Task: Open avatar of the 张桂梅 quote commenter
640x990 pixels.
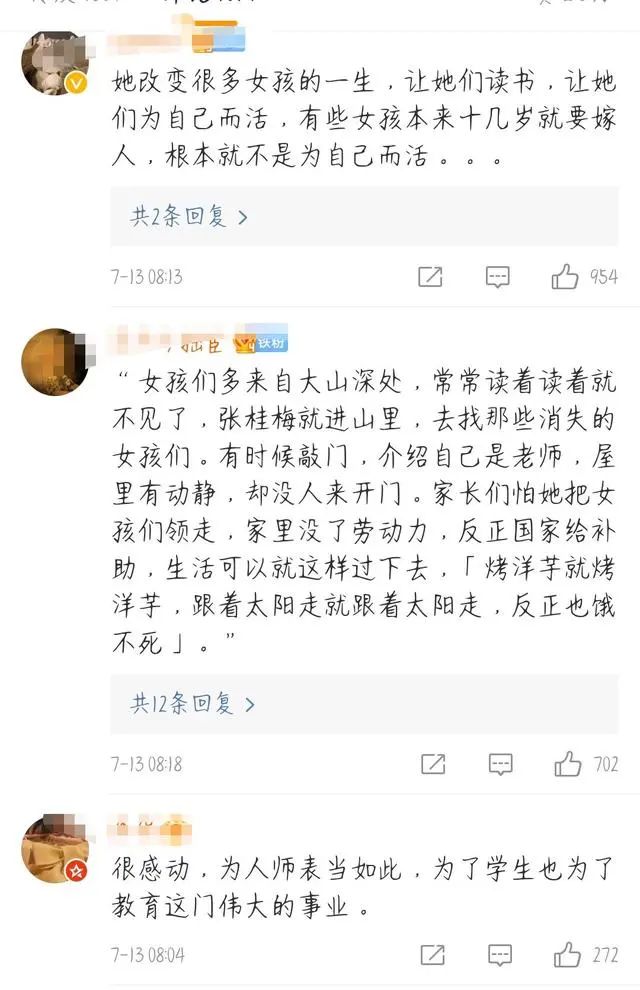Action: click(x=55, y=361)
